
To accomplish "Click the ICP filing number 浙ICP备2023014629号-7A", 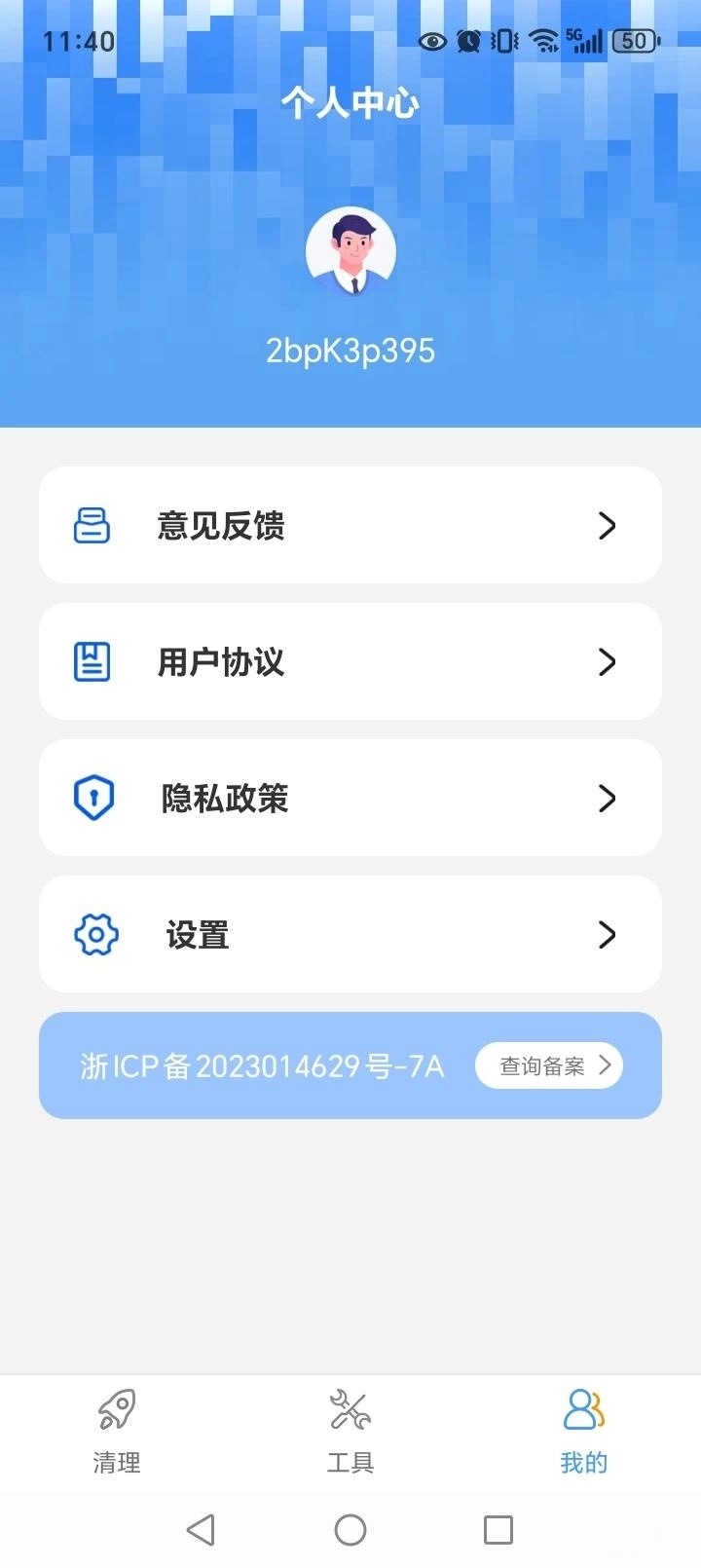I will point(261,1065).
